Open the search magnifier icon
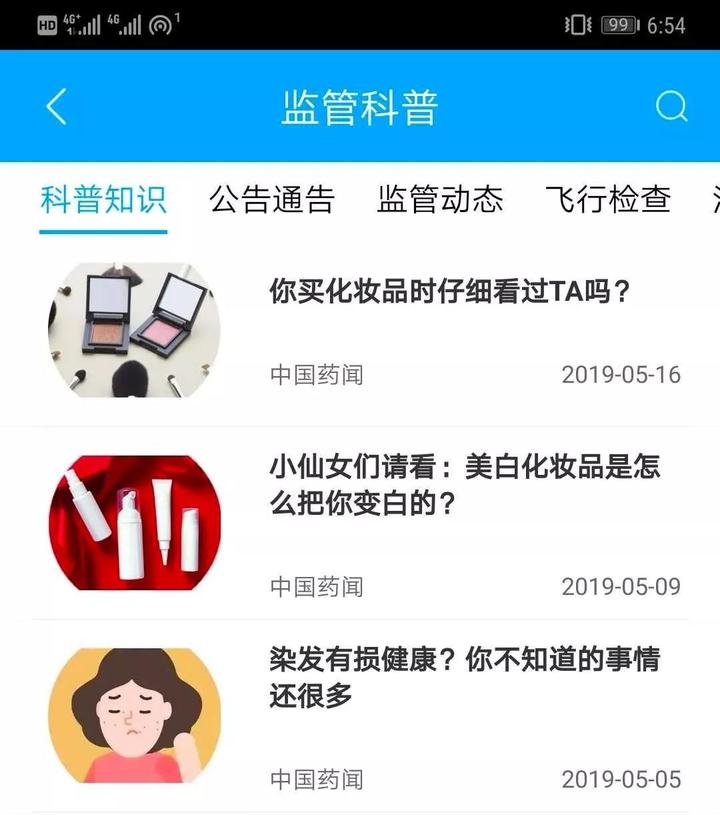Image resolution: width=720 pixels, height=815 pixels. (x=671, y=107)
